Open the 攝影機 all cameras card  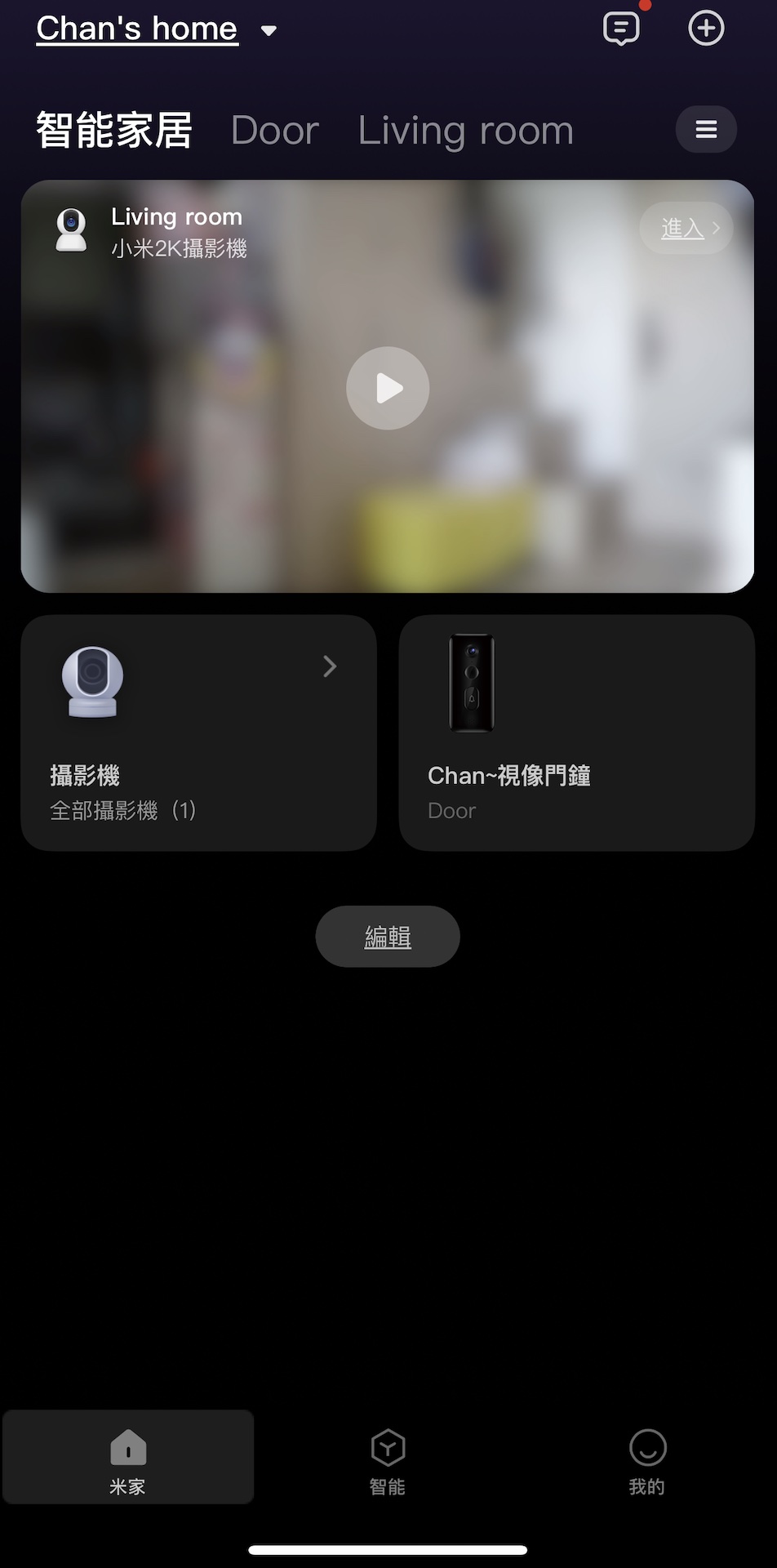tap(198, 733)
